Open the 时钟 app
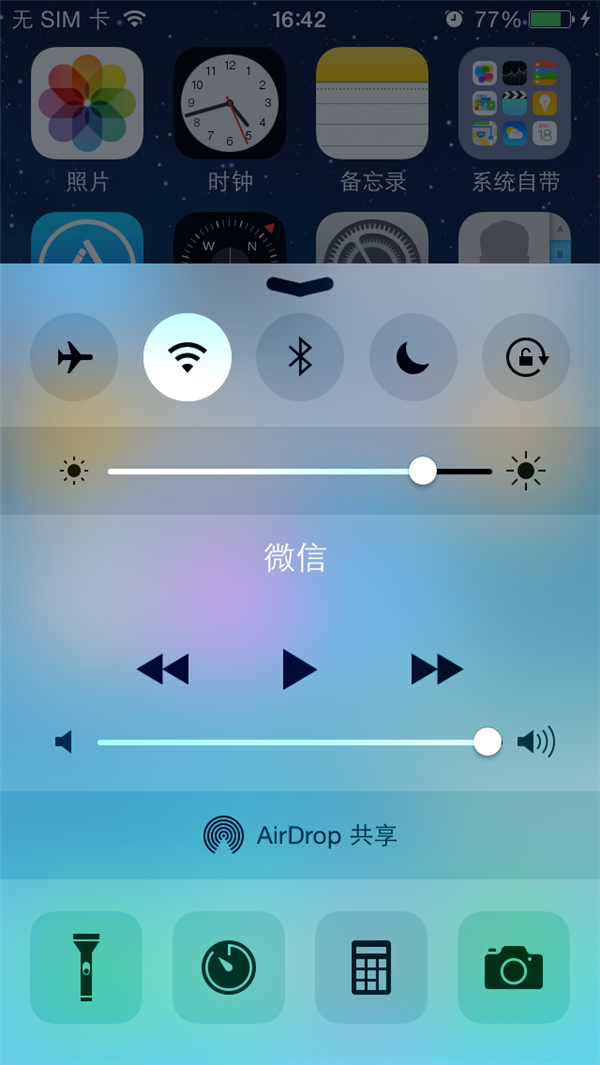Screen dimensions: 600x1065 230,103
